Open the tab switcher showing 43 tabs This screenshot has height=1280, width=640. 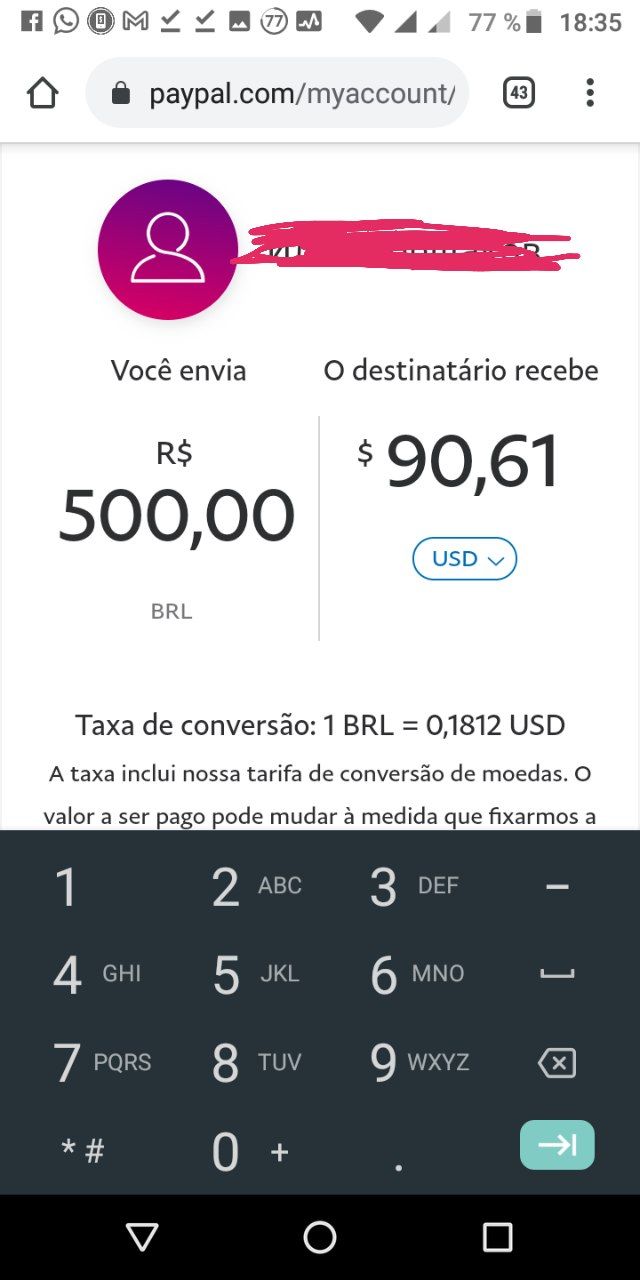click(518, 94)
